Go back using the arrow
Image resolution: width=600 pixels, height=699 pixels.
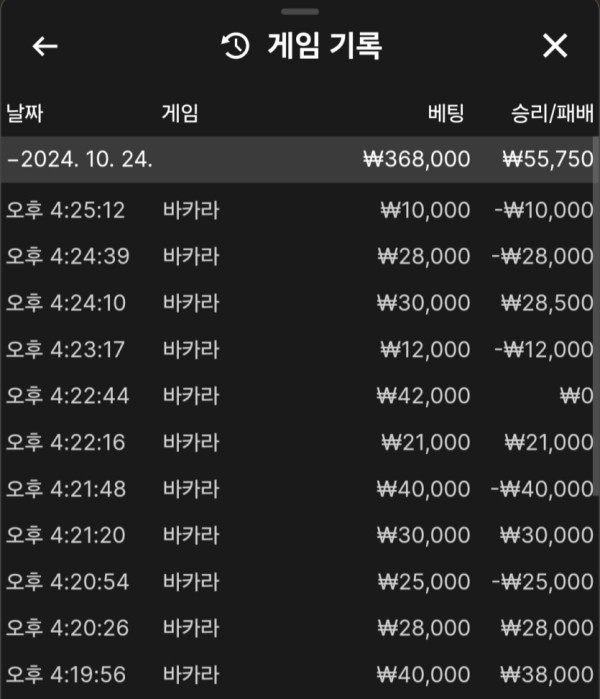pos(44,46)
